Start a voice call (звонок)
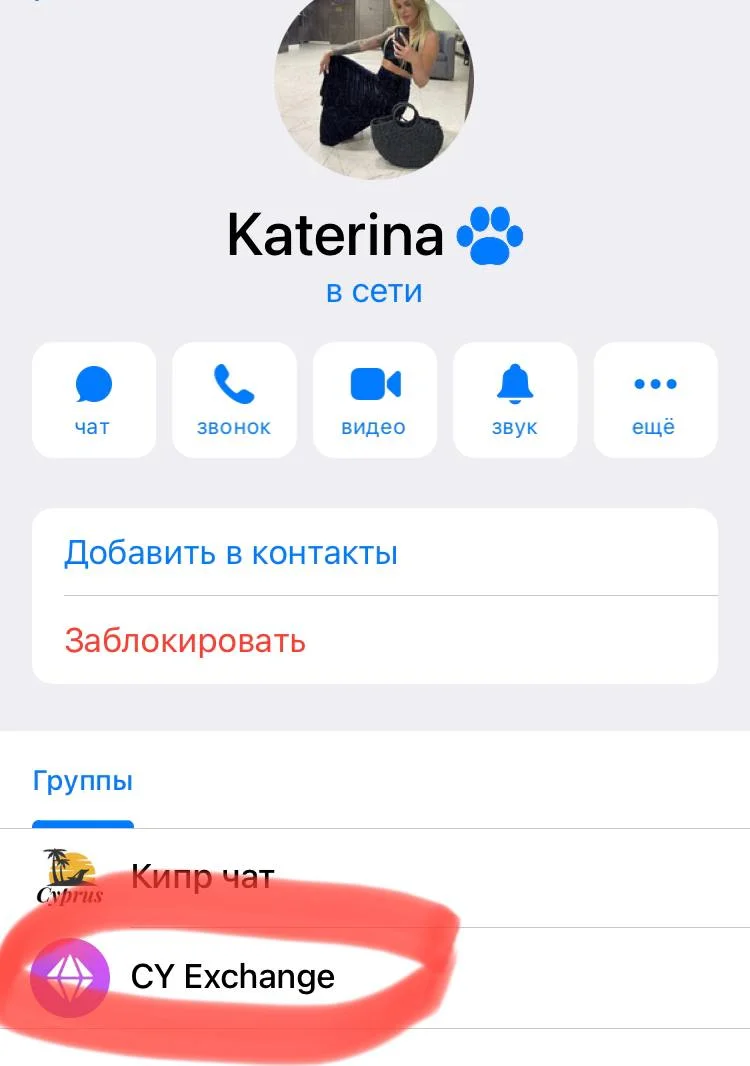Image resolution: width=750 pixels, height=1066 pixels. click(x=234, y=400)
